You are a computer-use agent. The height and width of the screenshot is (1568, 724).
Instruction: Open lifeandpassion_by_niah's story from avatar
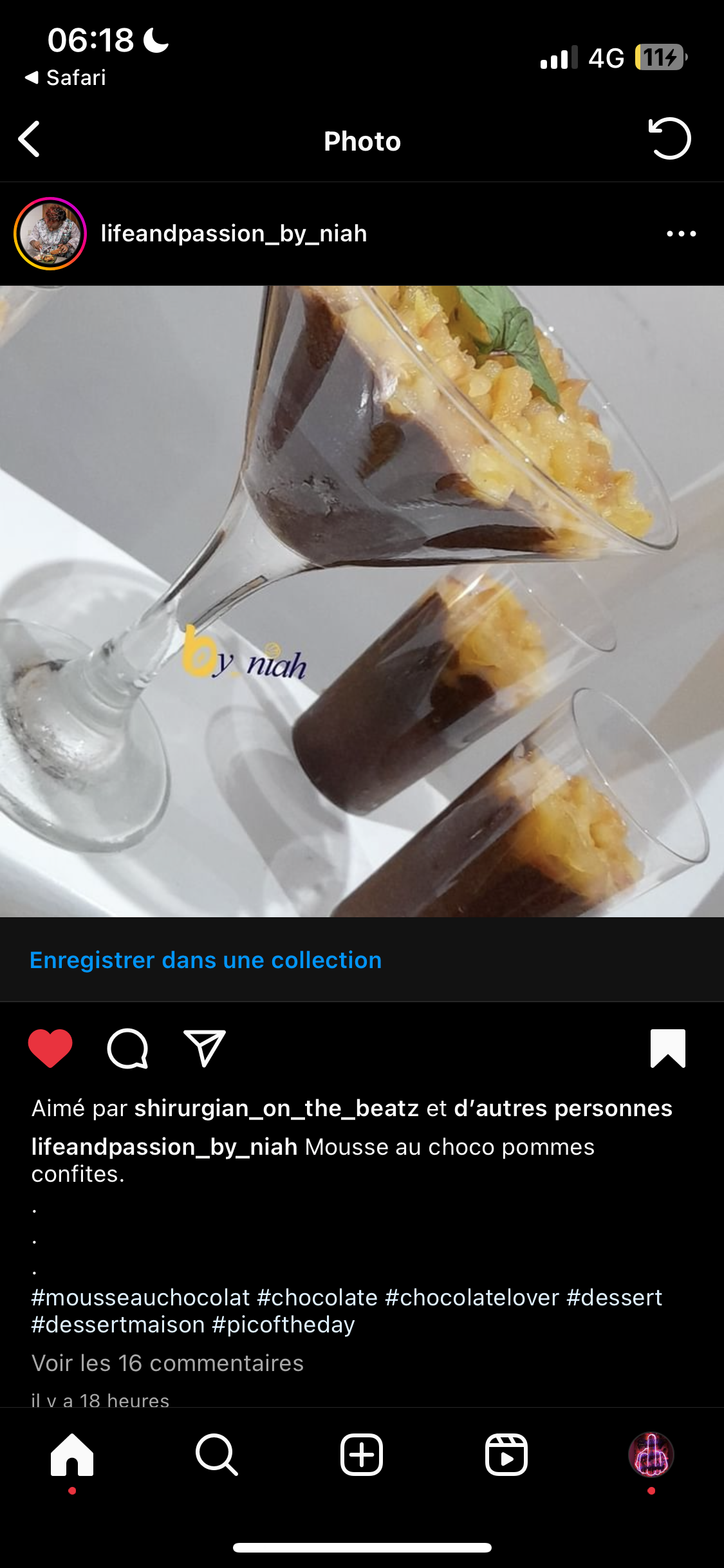coord(50,234)
